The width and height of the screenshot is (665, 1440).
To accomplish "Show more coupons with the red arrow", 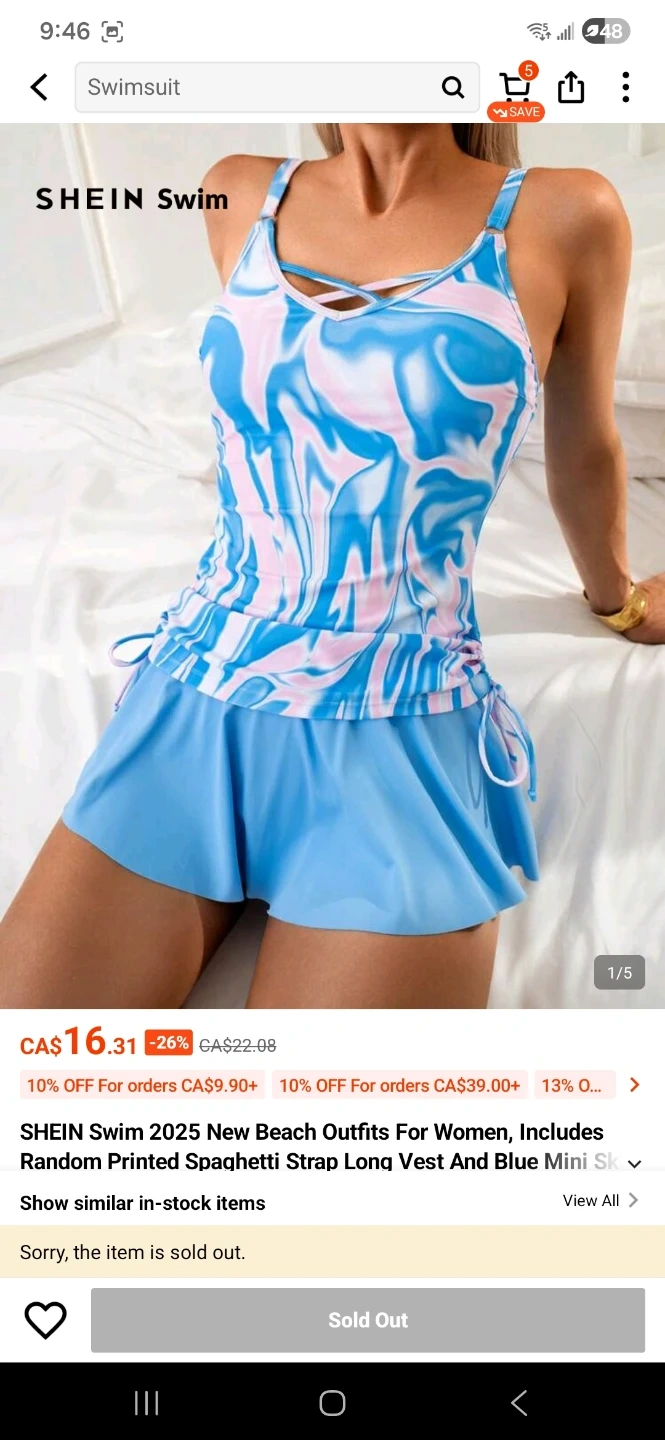I will pyautogui.click(x=635, y=1084).
